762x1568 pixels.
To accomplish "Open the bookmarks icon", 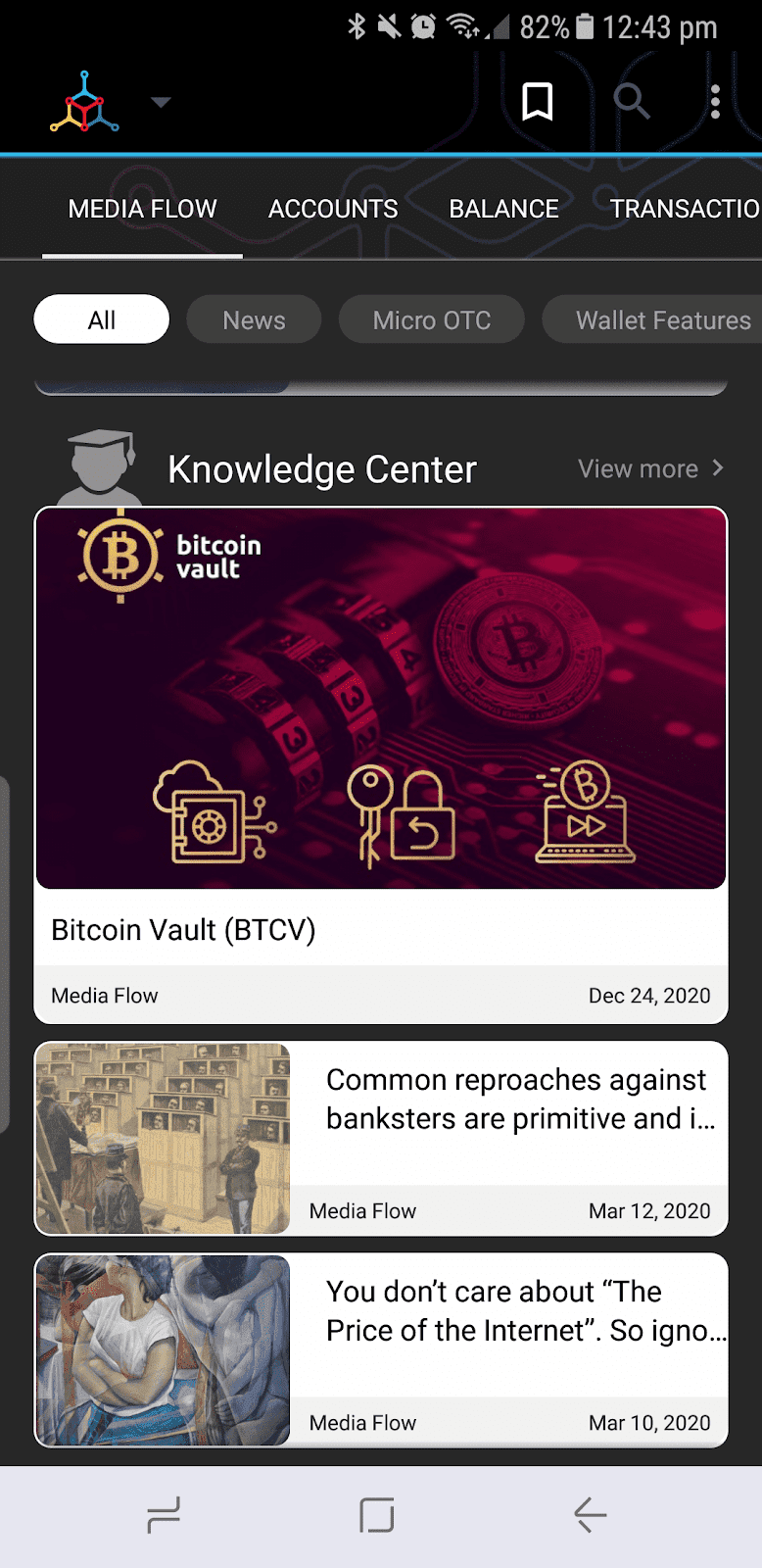I will (537, 101).
